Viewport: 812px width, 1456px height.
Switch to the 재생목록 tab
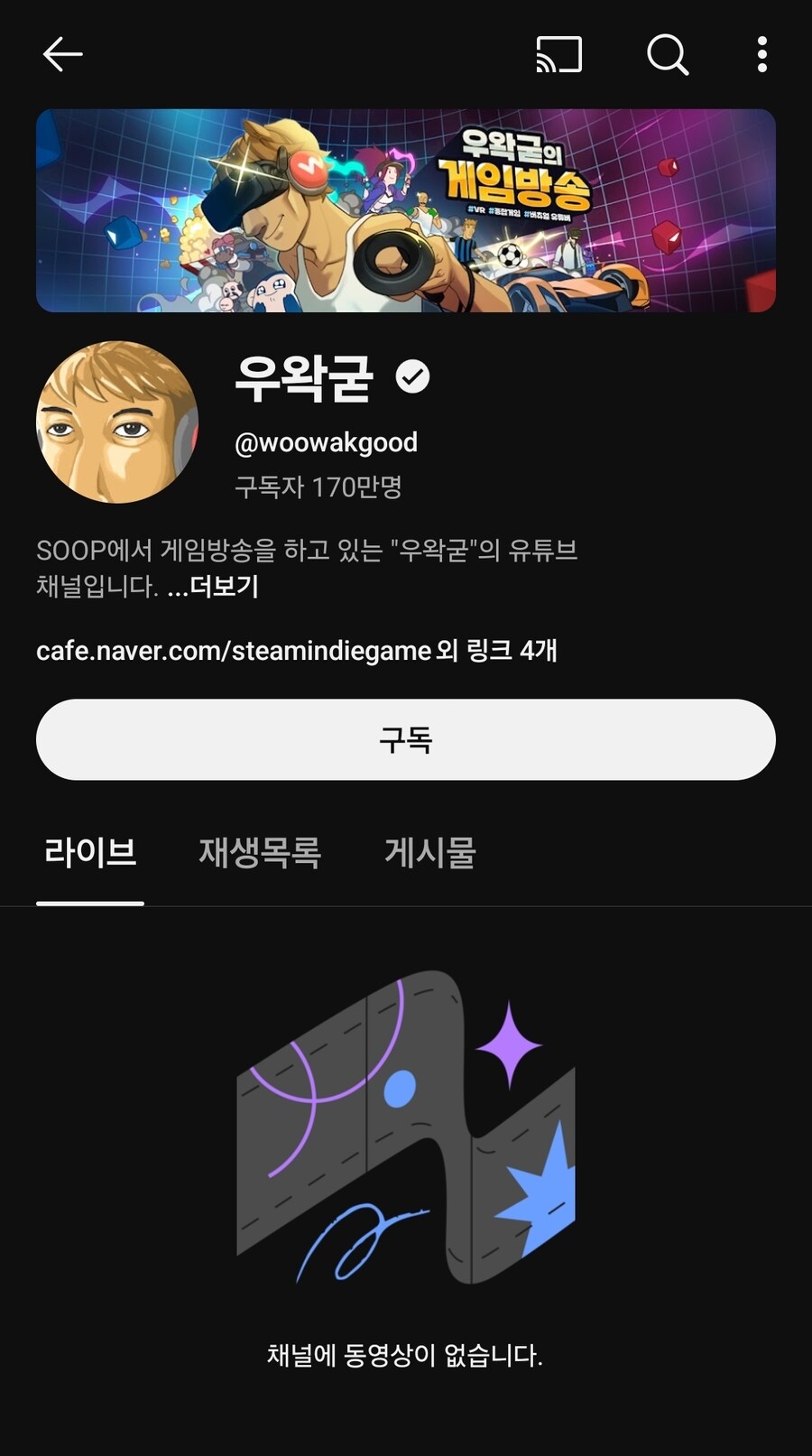(260, 853)
